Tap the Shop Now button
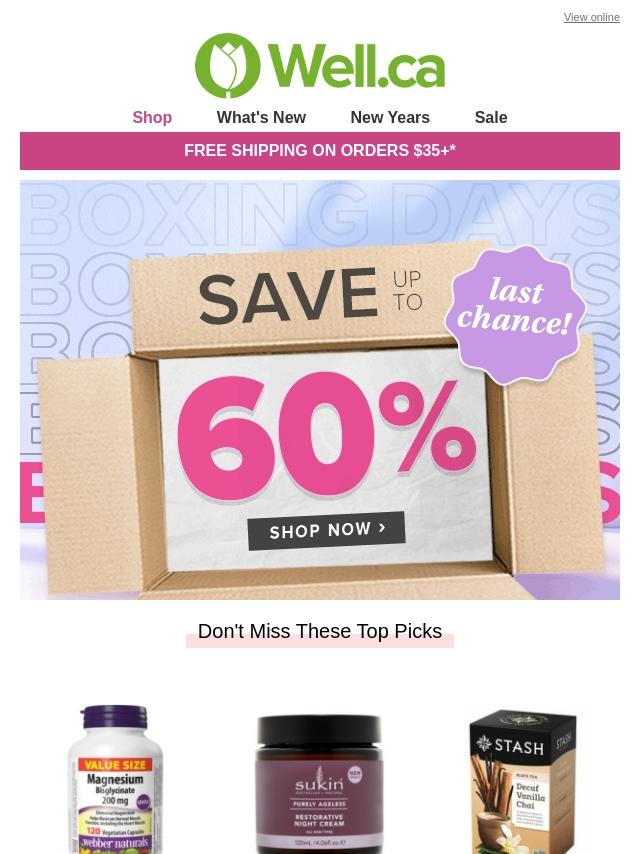 click(x=326, y=530)
